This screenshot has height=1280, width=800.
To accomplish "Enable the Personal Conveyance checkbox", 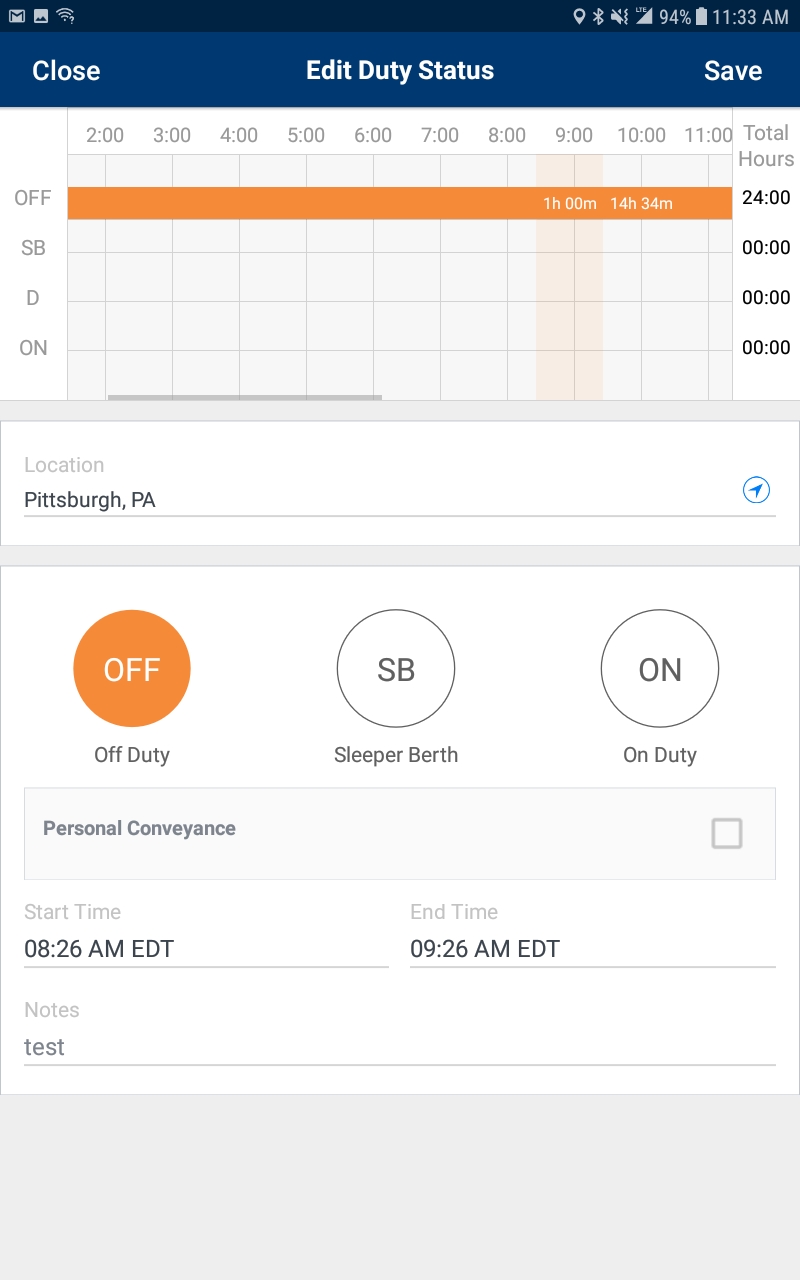I will click(727, 833).
